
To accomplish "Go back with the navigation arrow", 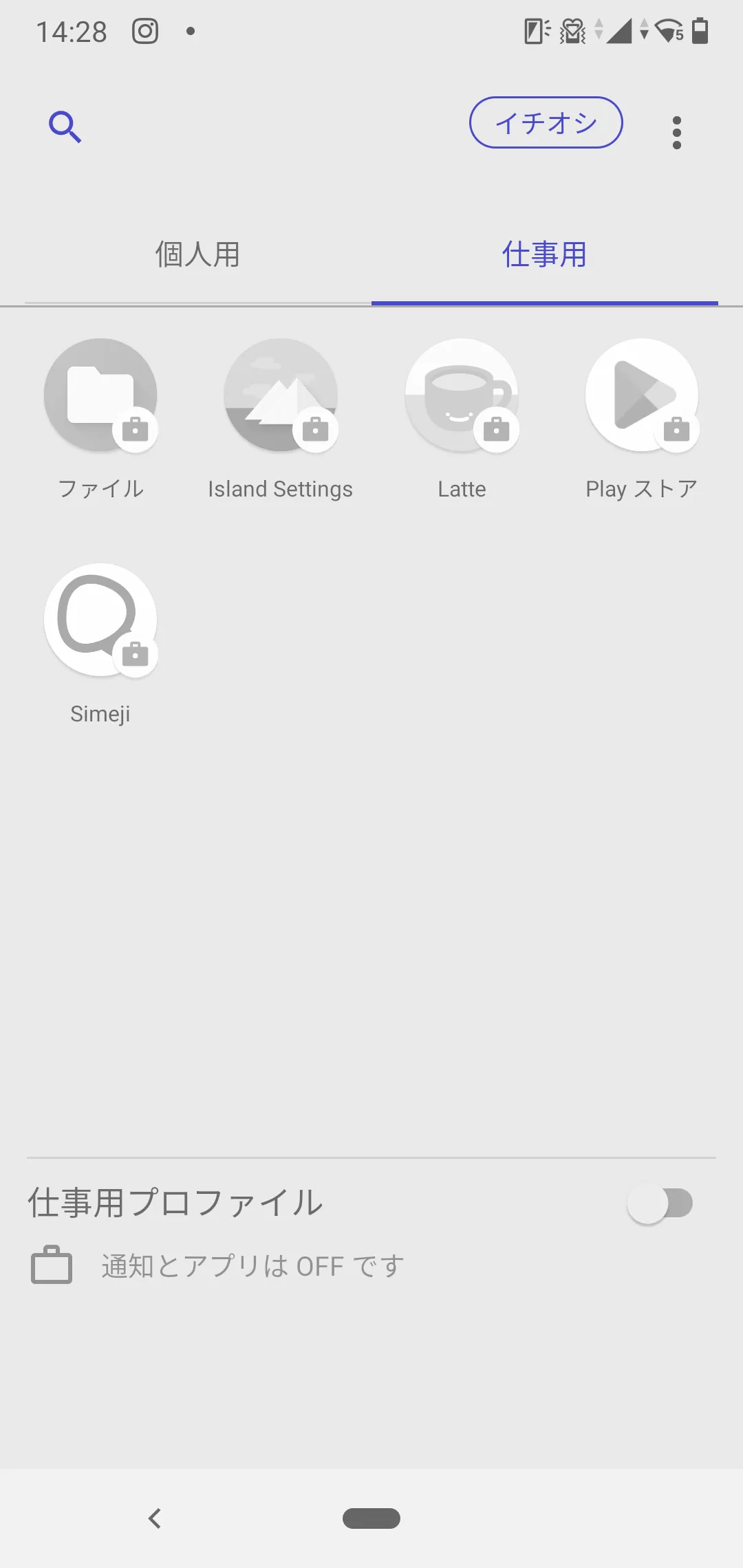I will (155, 1518).
